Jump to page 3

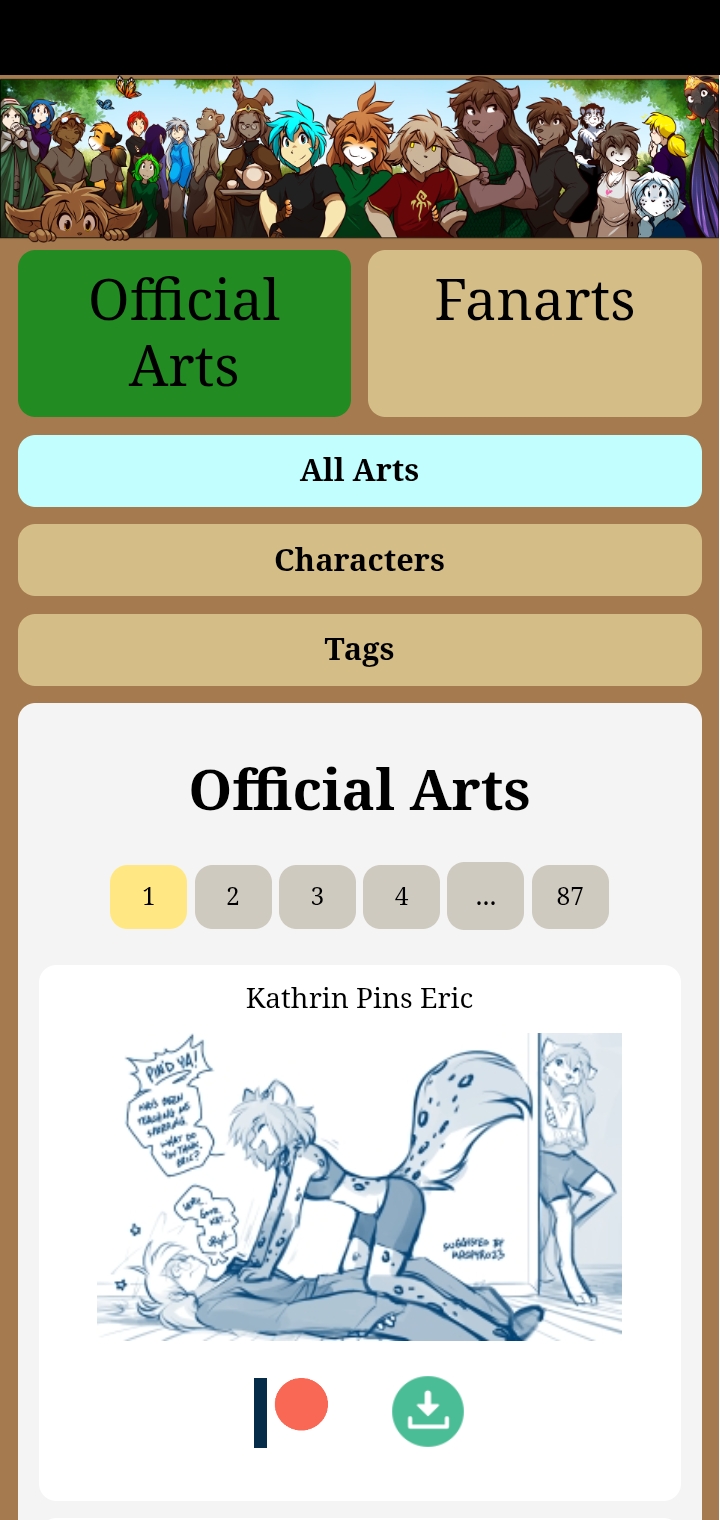tap(317, 897)
